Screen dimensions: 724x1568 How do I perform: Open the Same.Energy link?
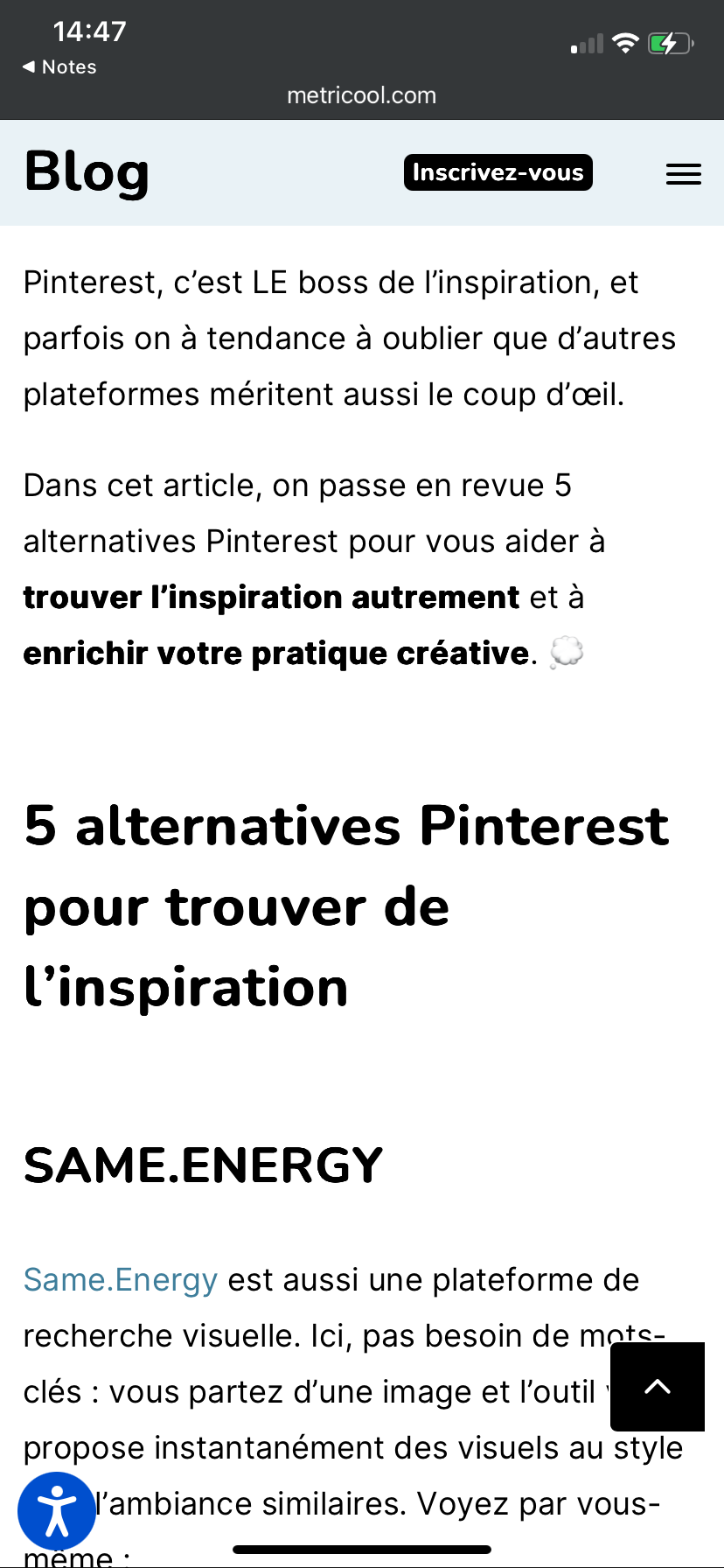[121, 1279]
